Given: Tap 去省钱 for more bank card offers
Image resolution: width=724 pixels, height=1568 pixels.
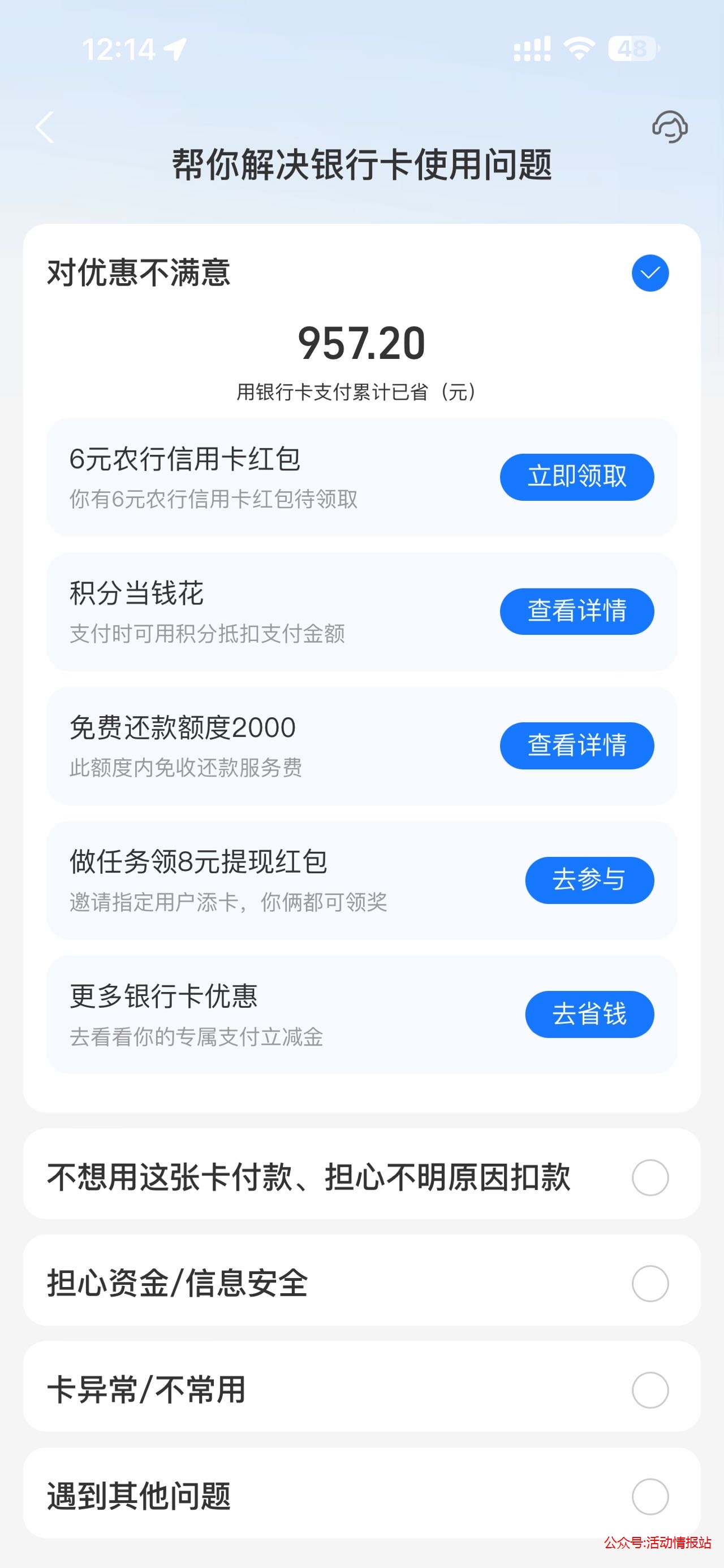Looking at the screenshot, I should point(589,1014).
